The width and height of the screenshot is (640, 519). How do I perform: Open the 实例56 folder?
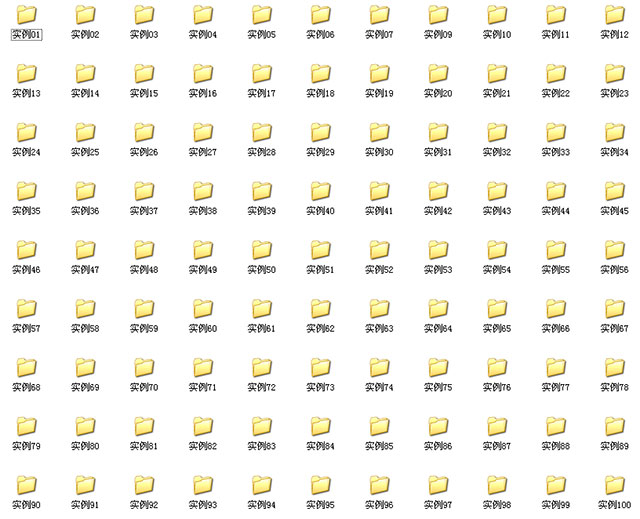615,252
